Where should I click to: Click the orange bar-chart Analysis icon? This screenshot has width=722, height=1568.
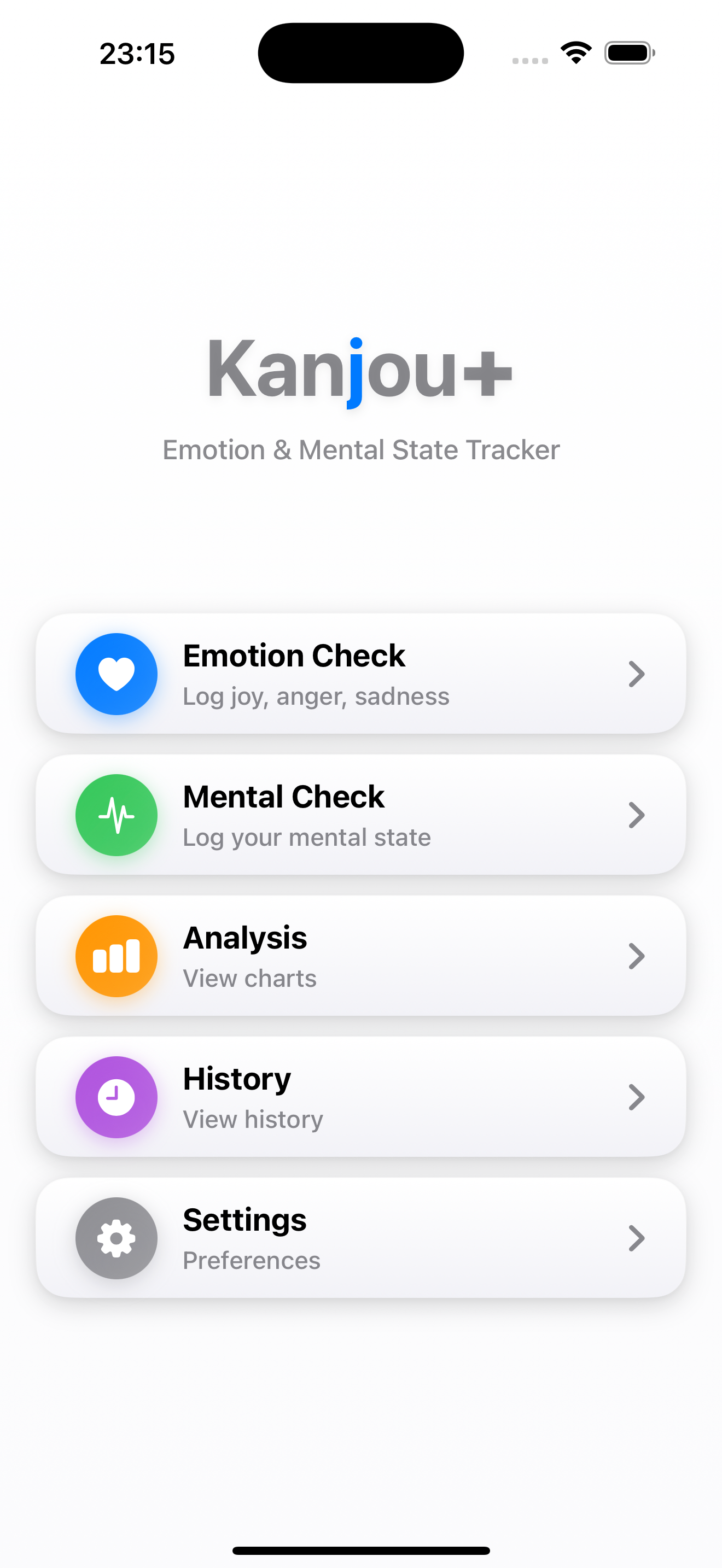point(117,956)
